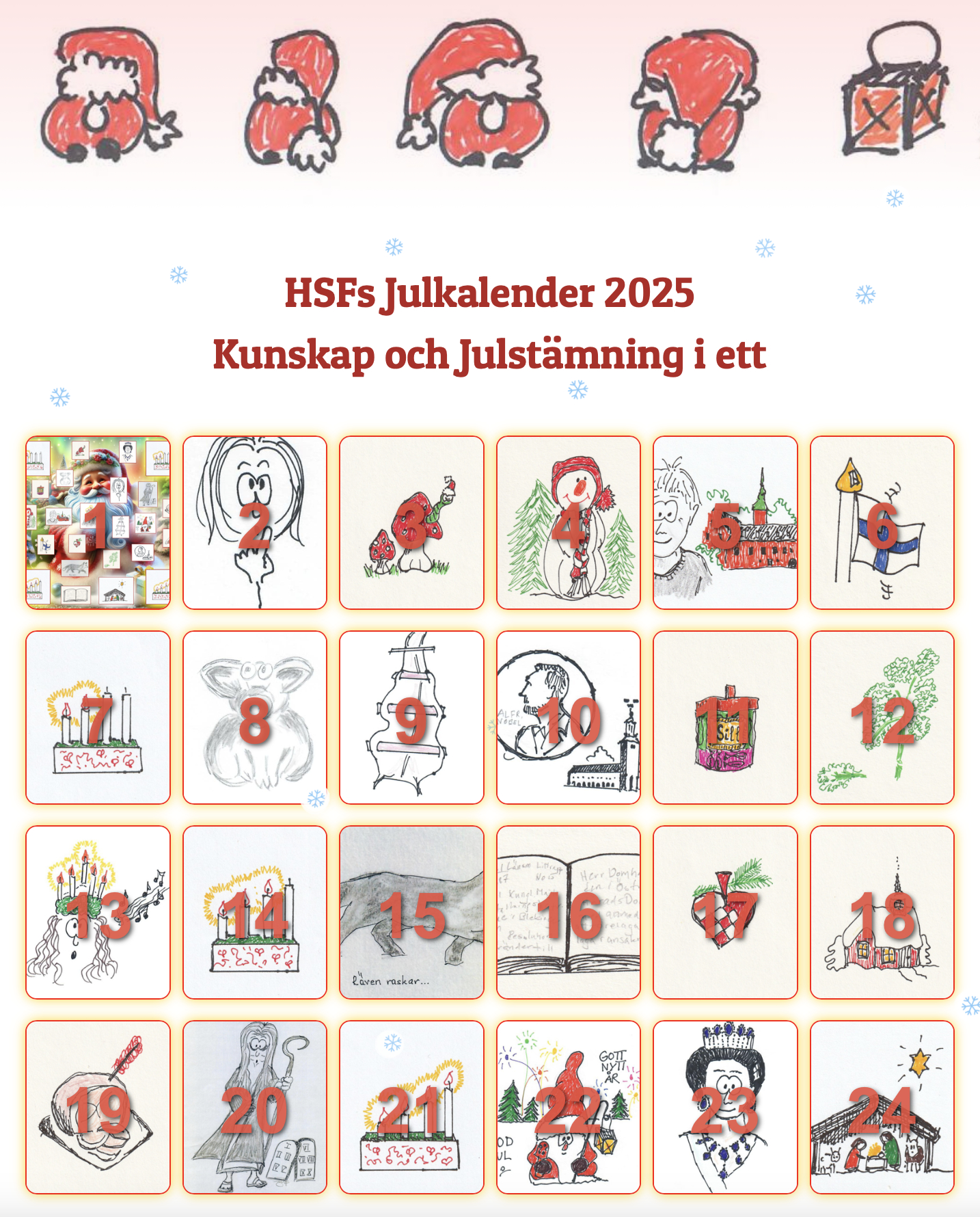Open door 7 with the advent candles
The width and height of the screenshot is (980, 1217).
pyautogui.click(x=98, y=718)
